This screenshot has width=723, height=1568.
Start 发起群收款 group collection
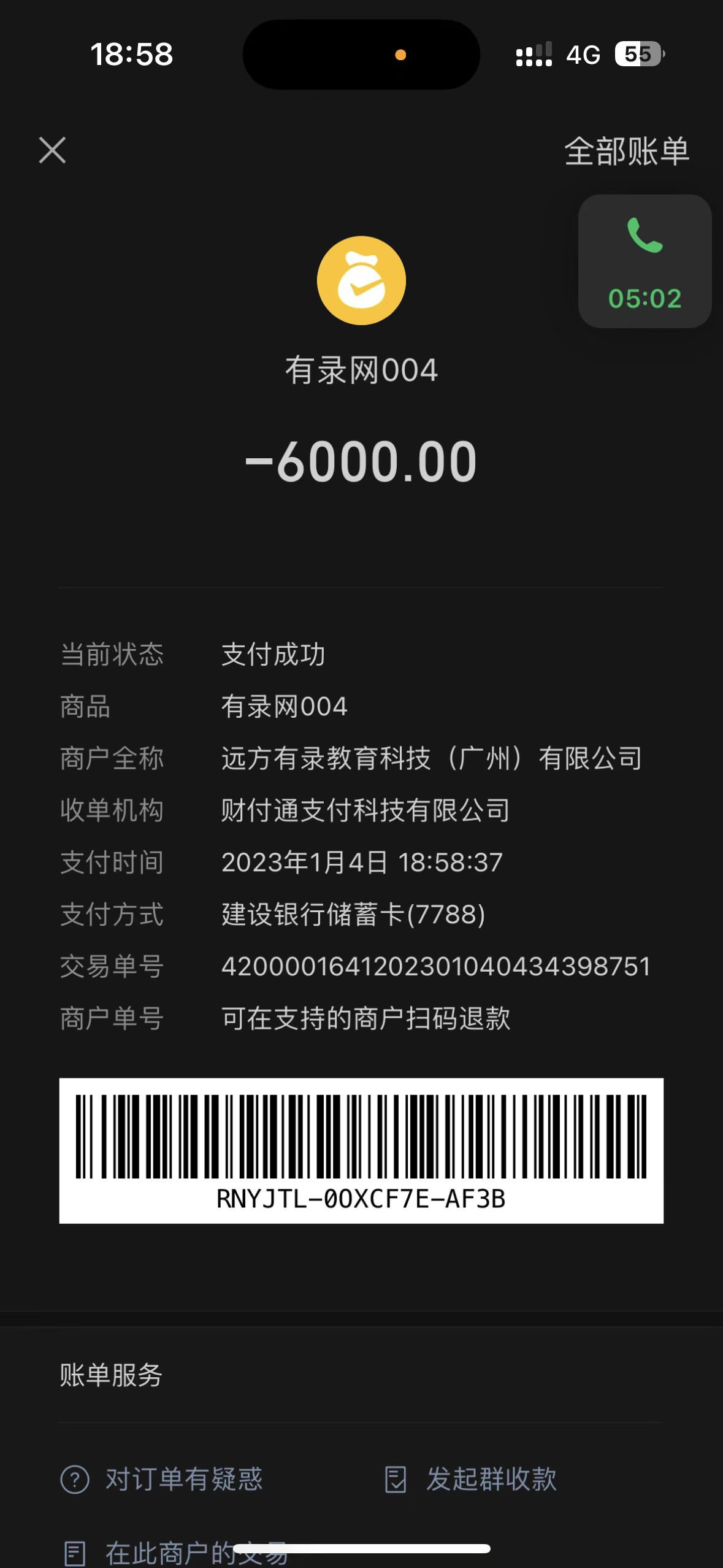471,1479
